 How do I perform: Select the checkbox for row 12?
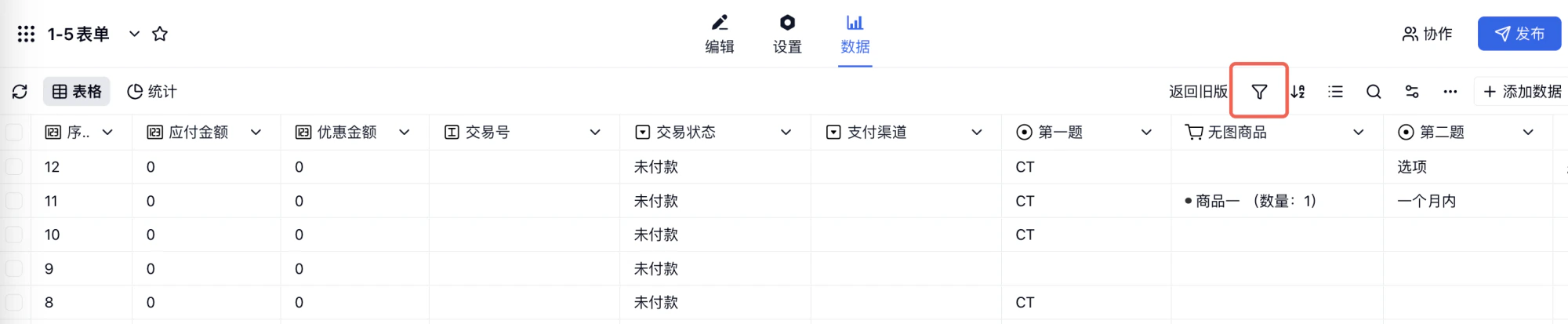14,166
